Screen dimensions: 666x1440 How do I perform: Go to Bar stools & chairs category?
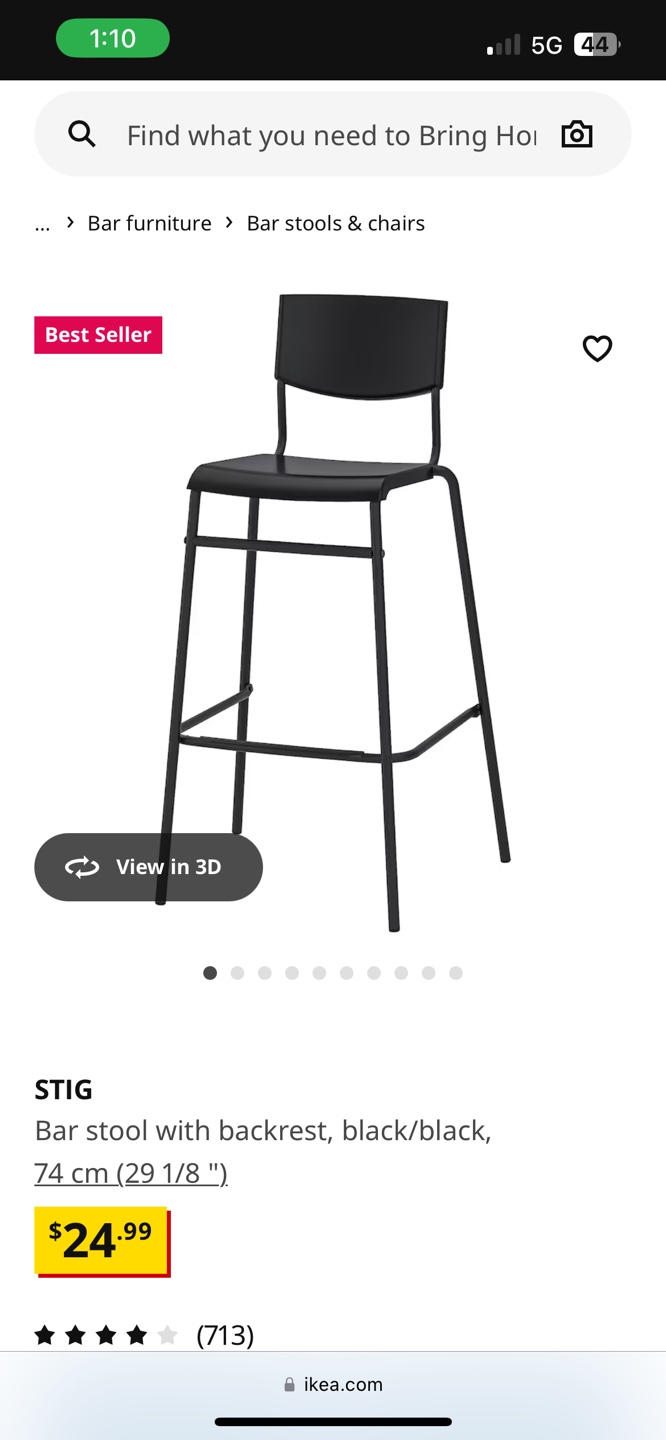pyautogui.click(x=335, y=223)
